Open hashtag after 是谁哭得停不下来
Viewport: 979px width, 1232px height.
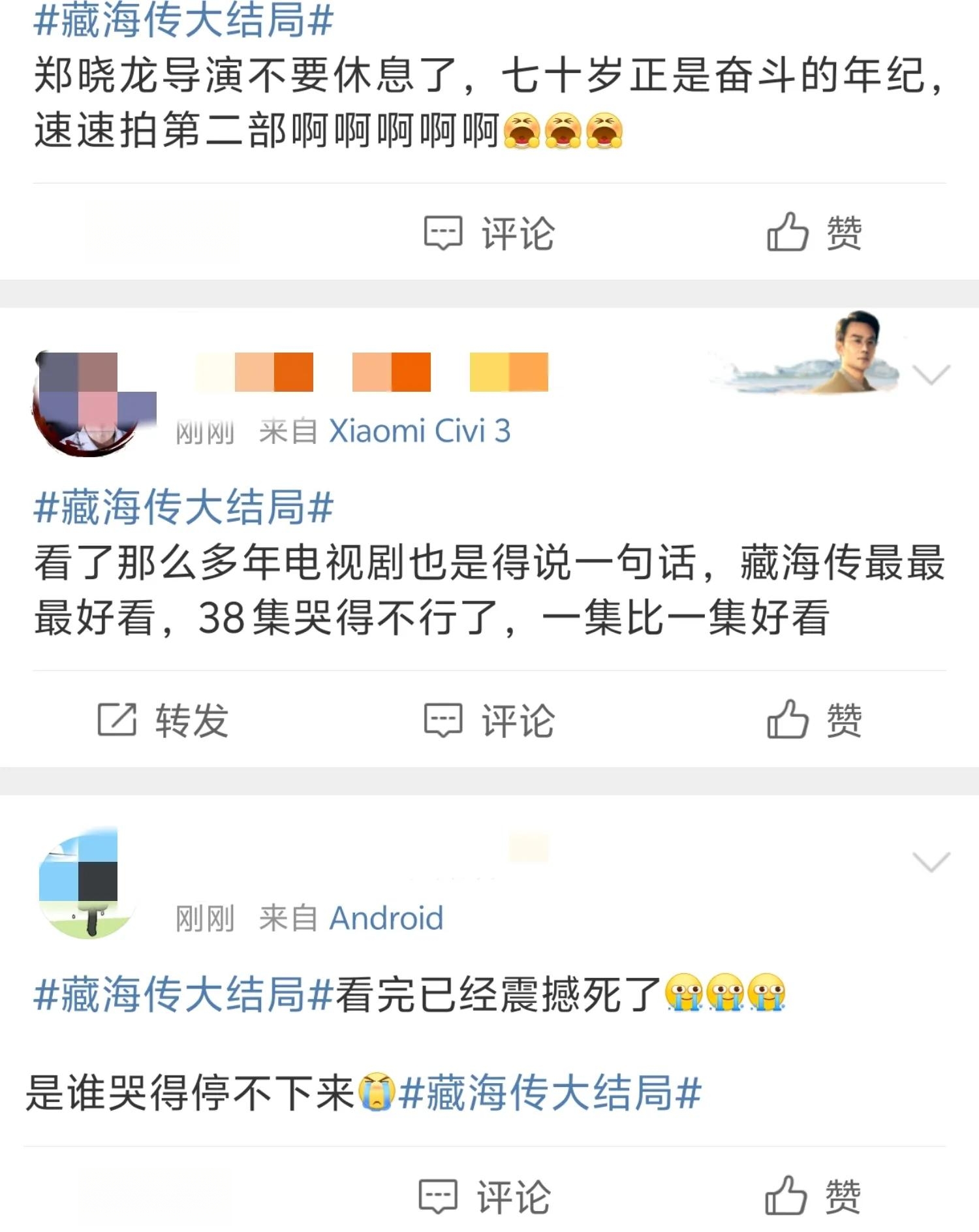coord(550,1093)
